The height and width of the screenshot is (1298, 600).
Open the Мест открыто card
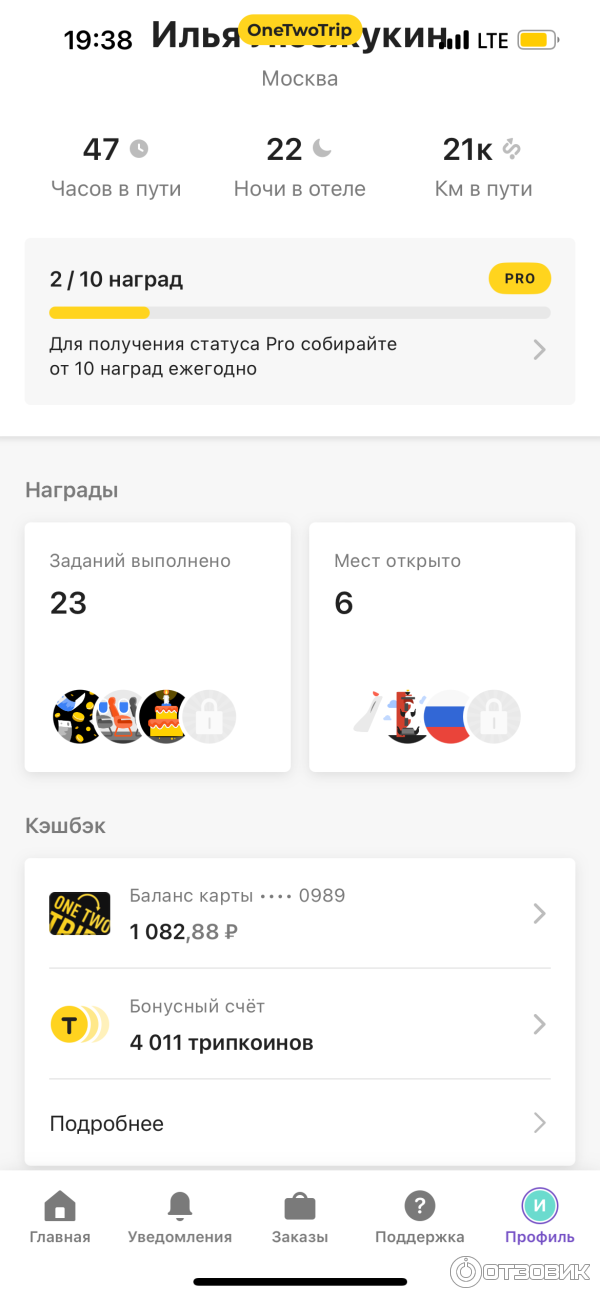[x=442, y=646]
